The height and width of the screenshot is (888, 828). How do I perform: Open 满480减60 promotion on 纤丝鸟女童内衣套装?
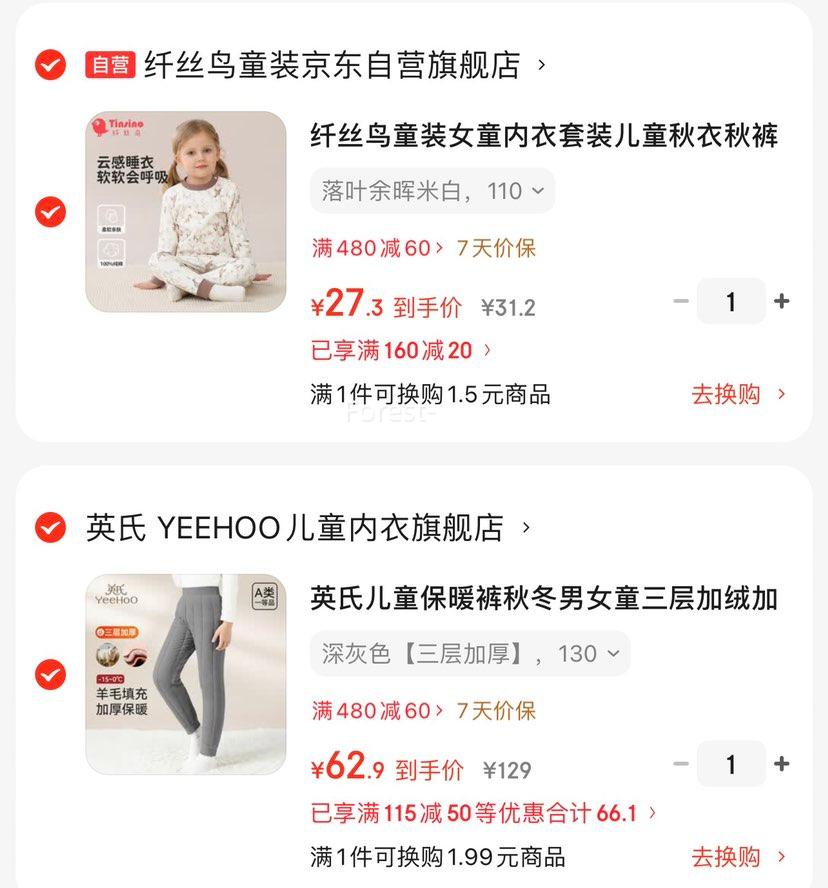pos(377,248)
